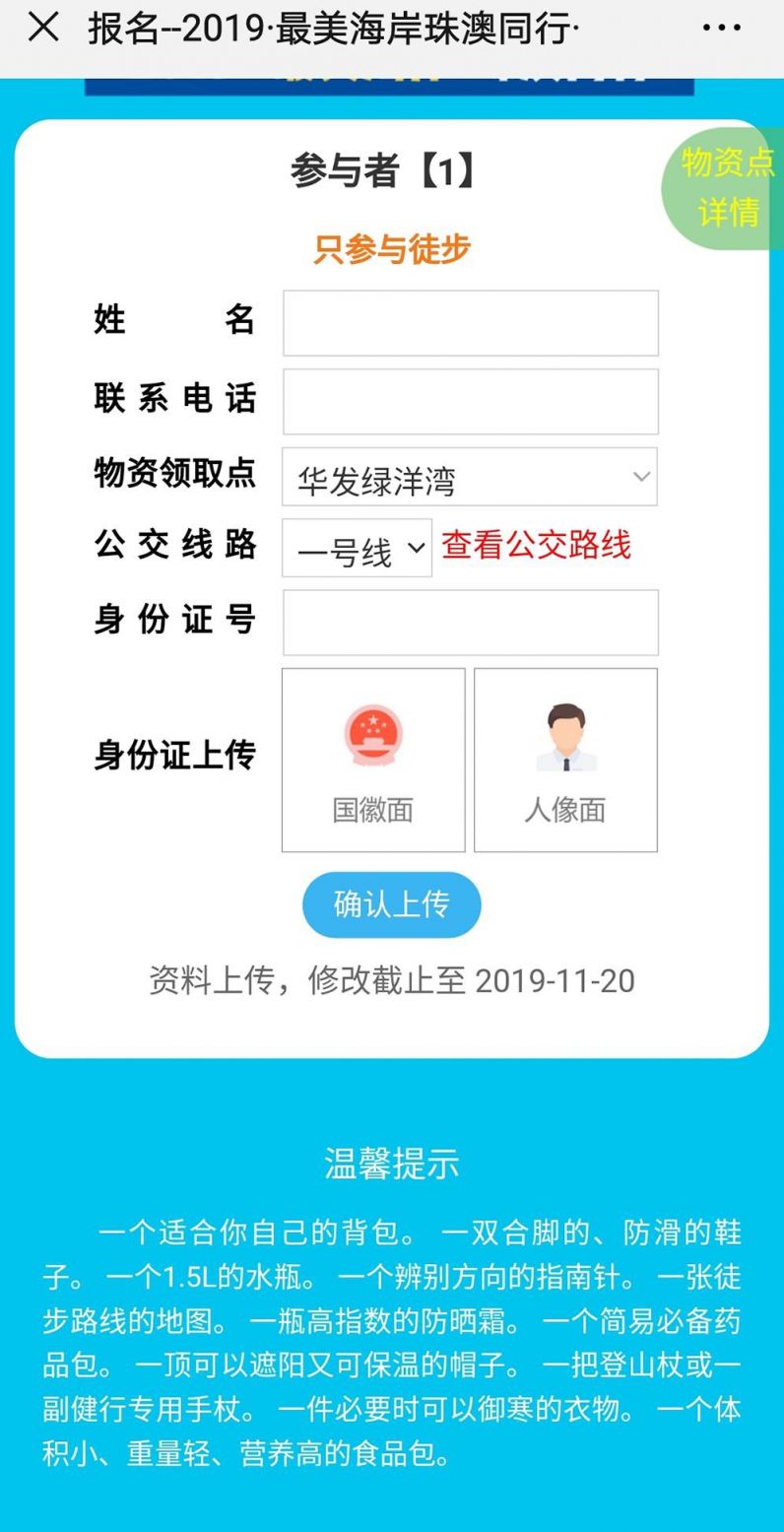Open the 物资点详情 floating button
Image resolution: width=784 pixels, height=1532 pixels.
coord(724,187)
